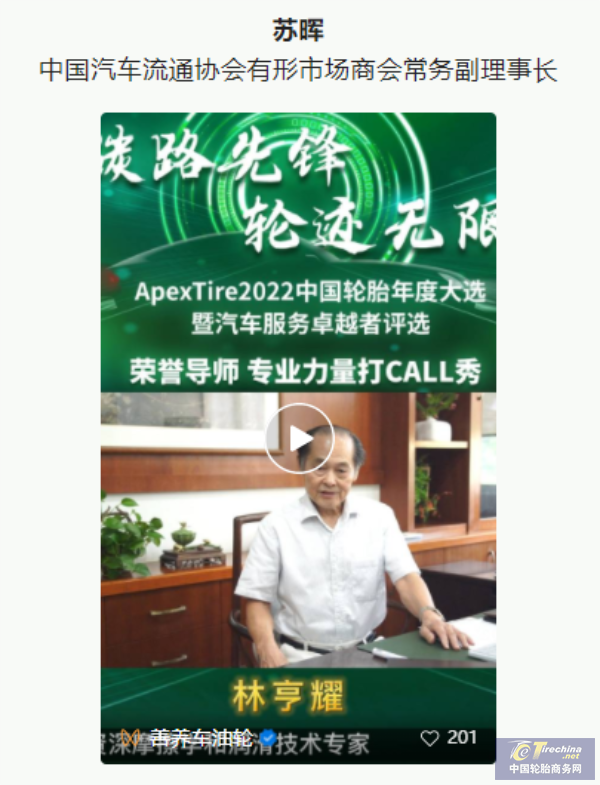Play the 林亨耀 video

(x=299, y=438)
